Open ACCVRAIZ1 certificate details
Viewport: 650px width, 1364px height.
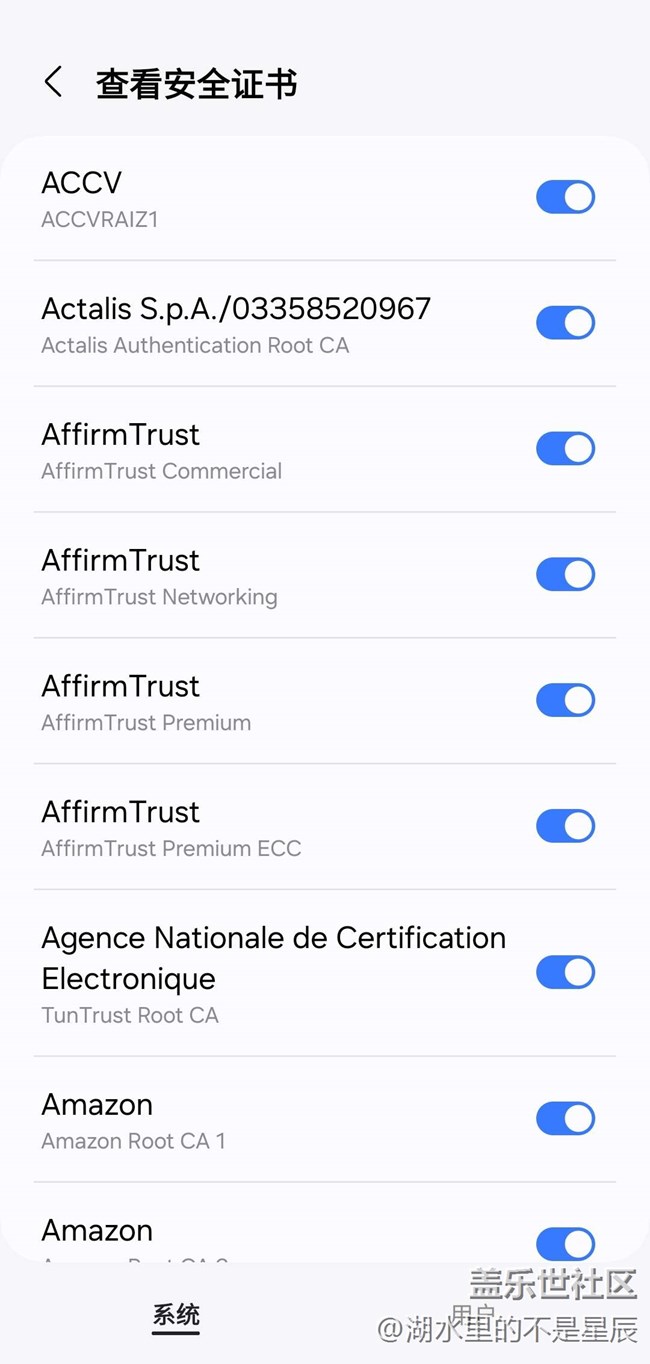tap(250, 198)
